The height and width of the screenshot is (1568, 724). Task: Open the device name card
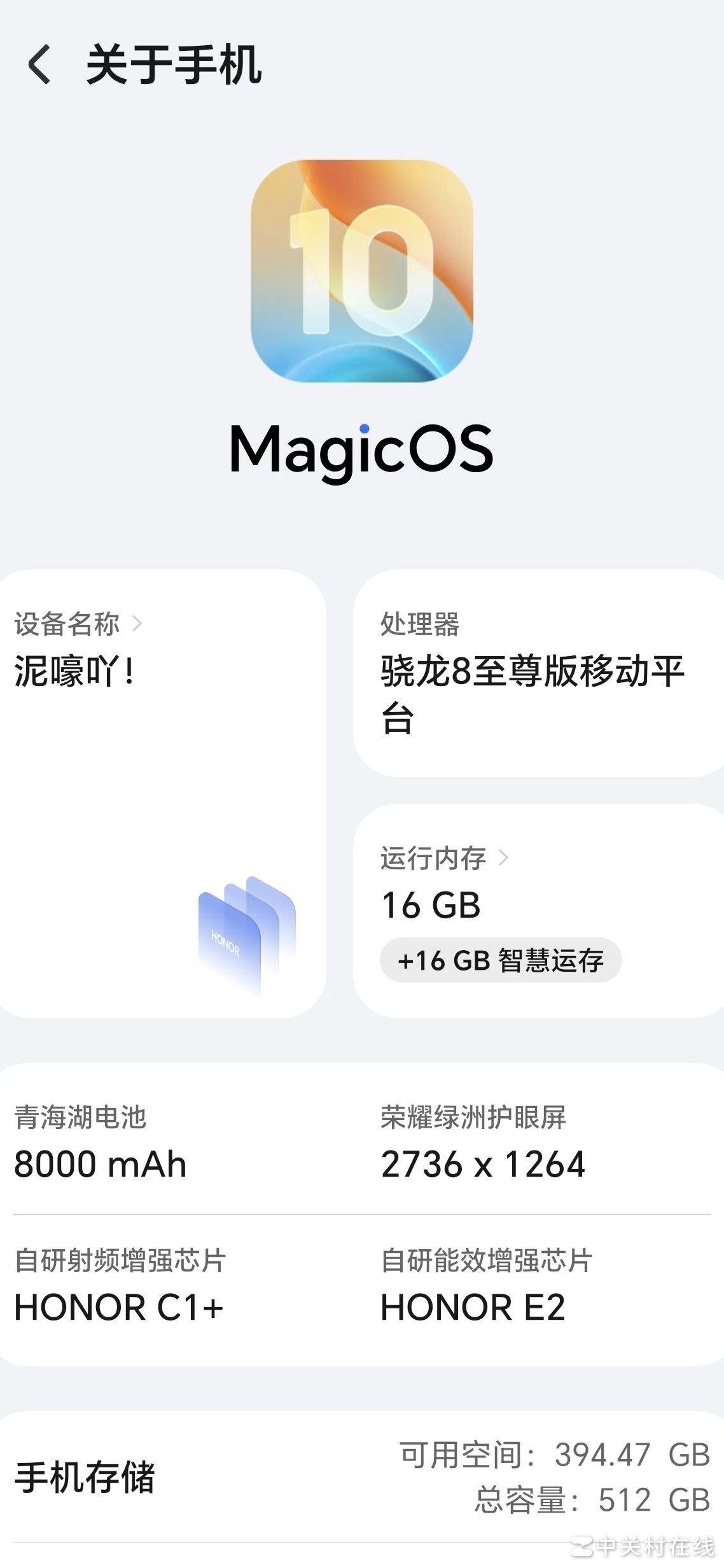point(162,792)
